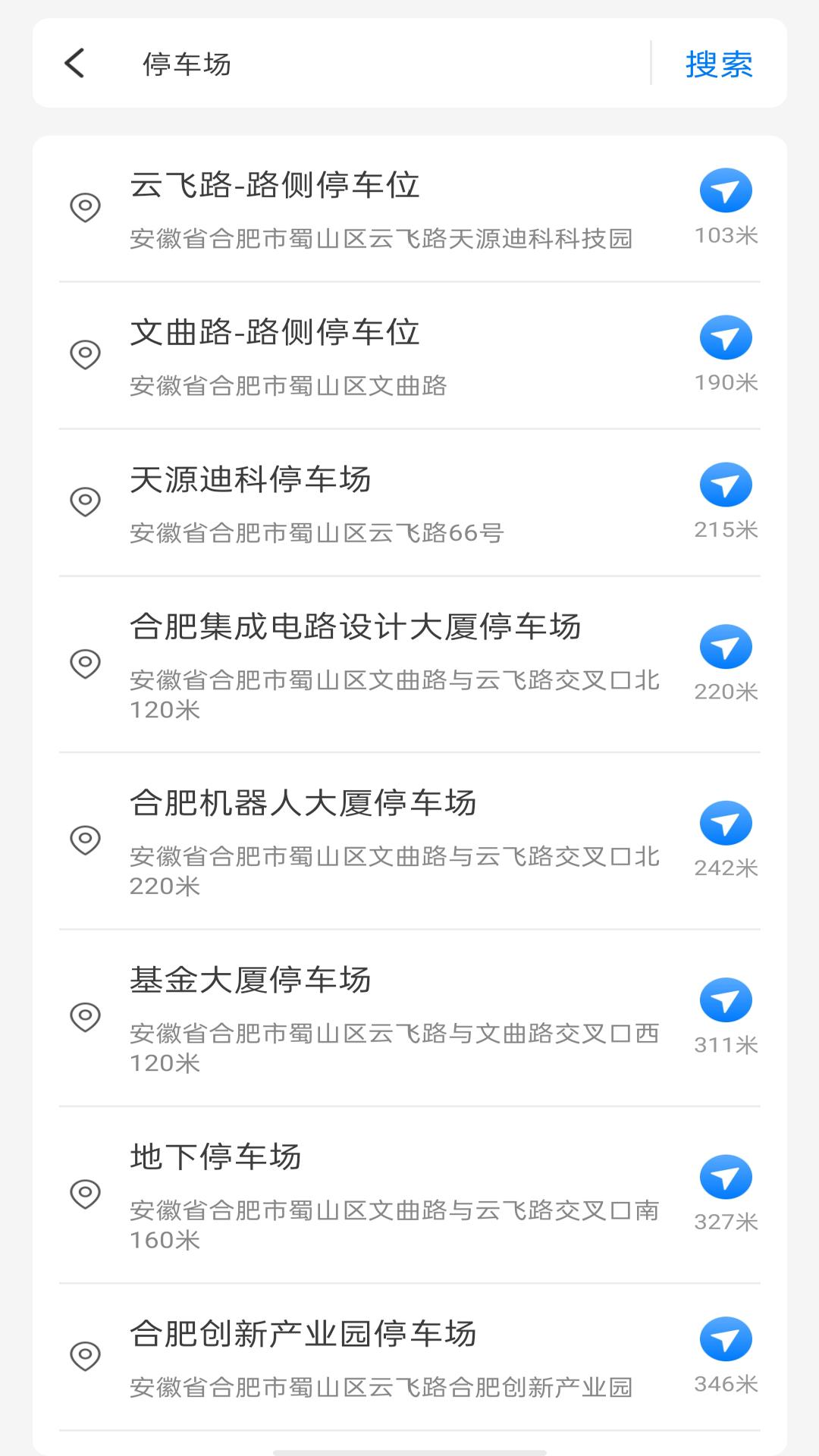Click the address of 天源迪科停车场
819x1456 pixels.
click(x=318, y=533)
